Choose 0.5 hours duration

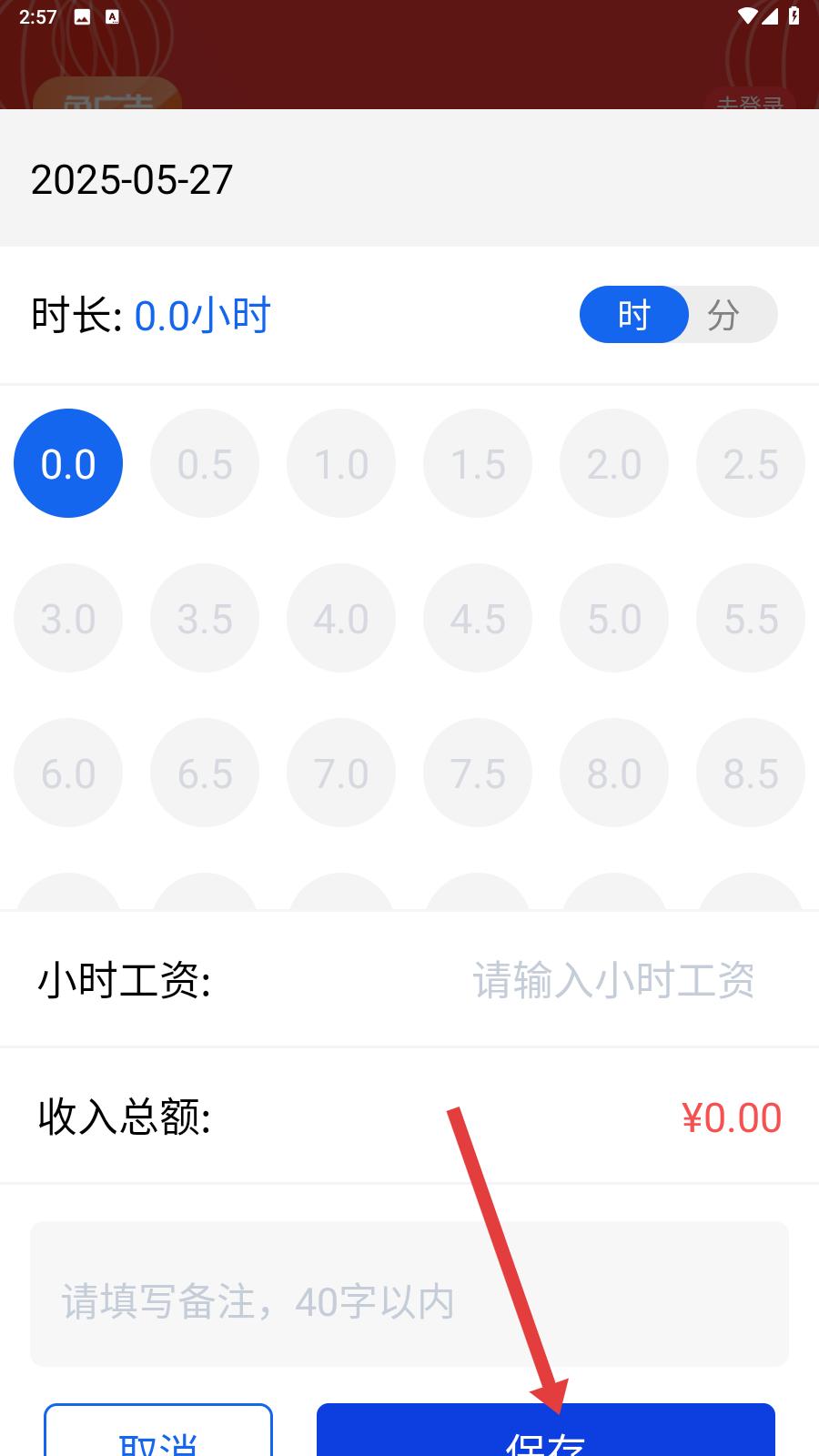205,463
